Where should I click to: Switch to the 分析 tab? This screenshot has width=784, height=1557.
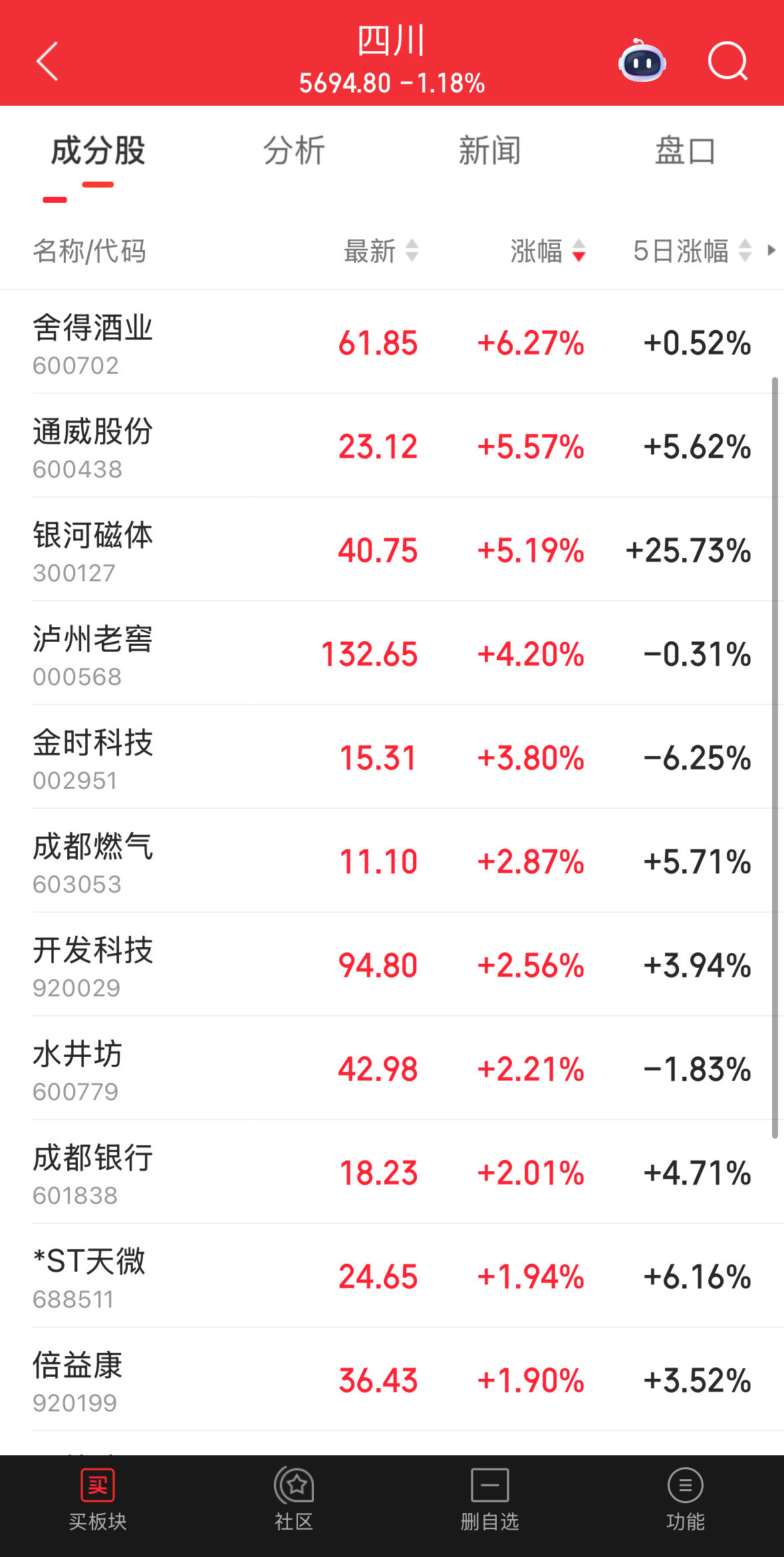coord(294,150)
